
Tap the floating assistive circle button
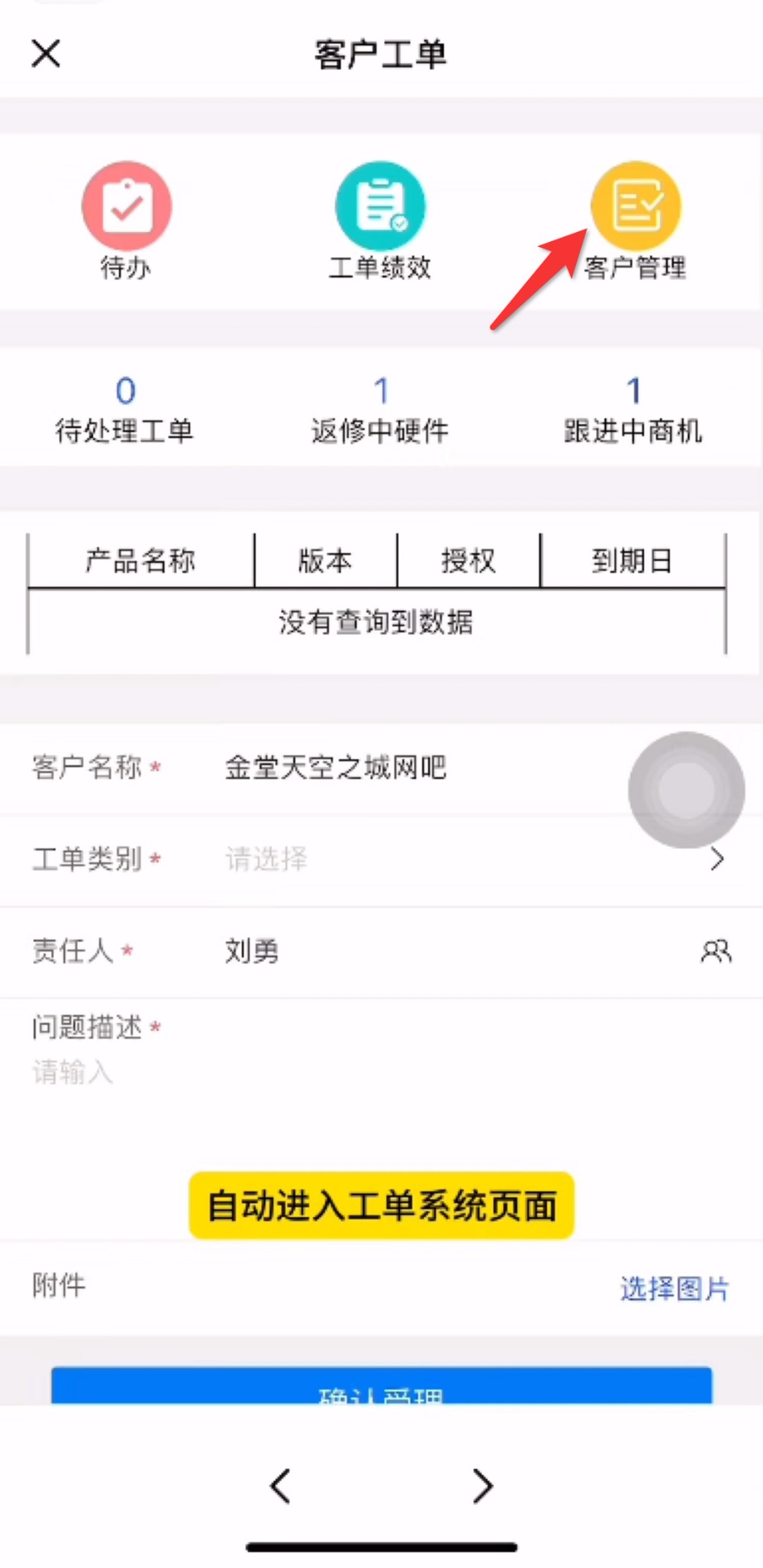[x=687, y=790]
